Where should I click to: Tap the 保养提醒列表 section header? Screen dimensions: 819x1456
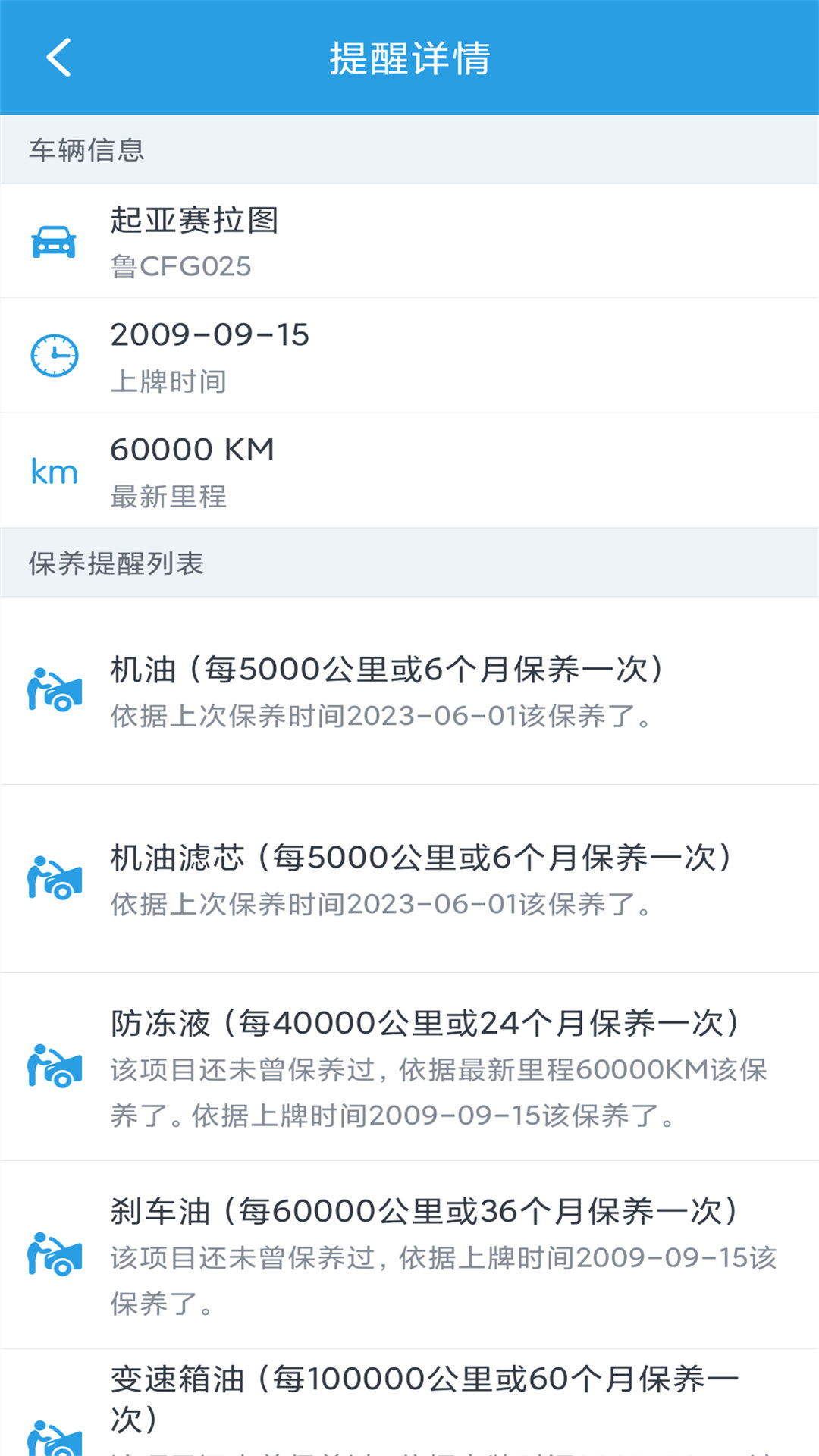[118, 561]
